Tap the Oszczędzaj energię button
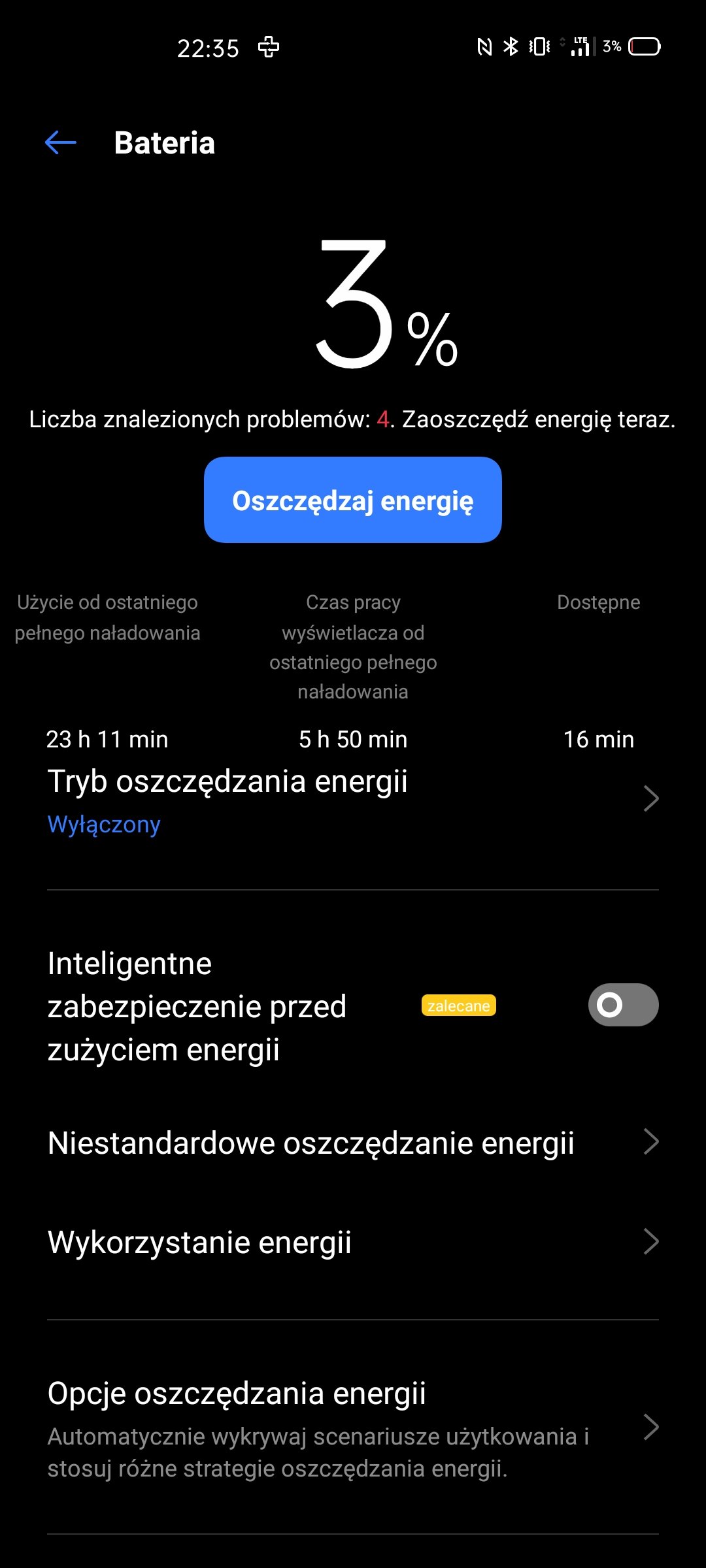The width and height of the screenshot is (706, 1568). click(353, 500)
